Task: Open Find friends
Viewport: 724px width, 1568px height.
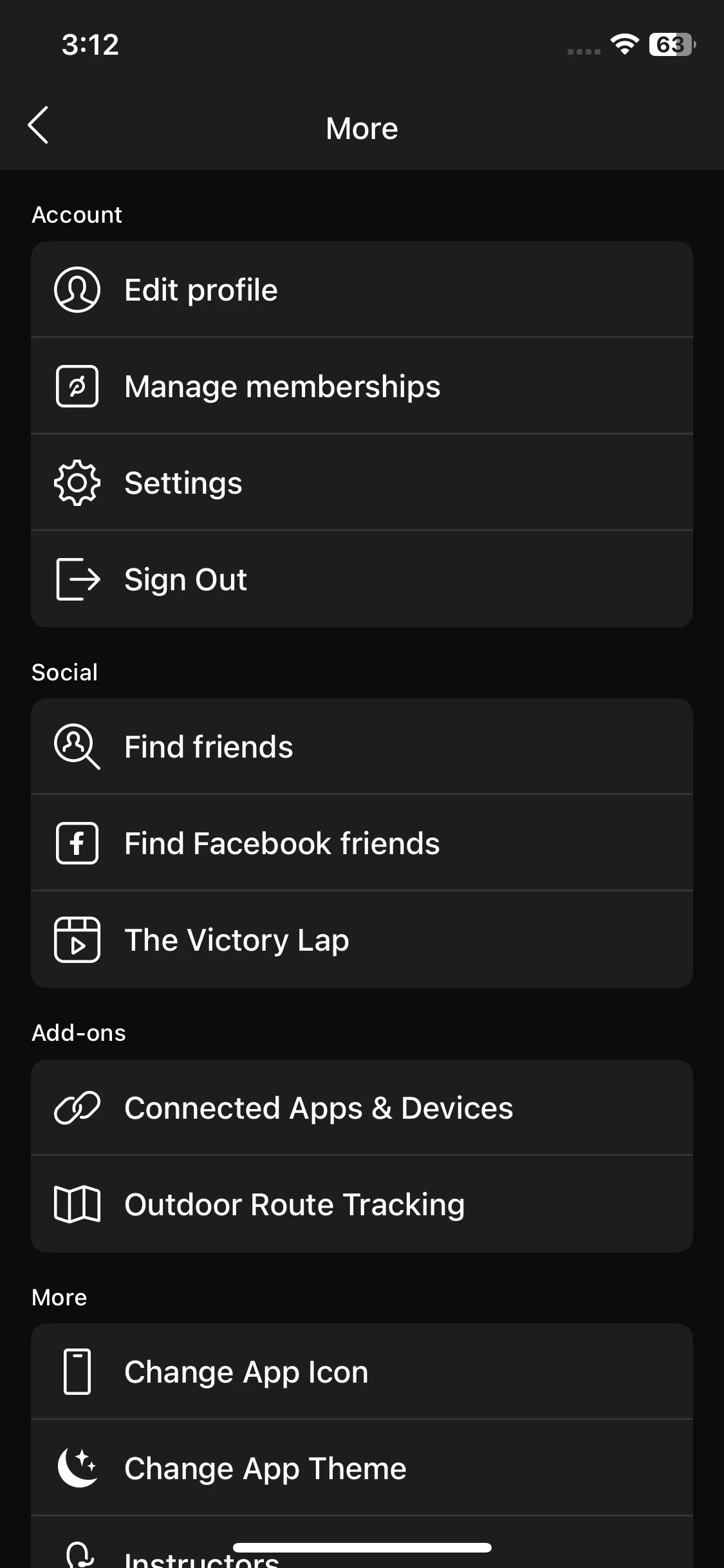Action: pos(362,747)
